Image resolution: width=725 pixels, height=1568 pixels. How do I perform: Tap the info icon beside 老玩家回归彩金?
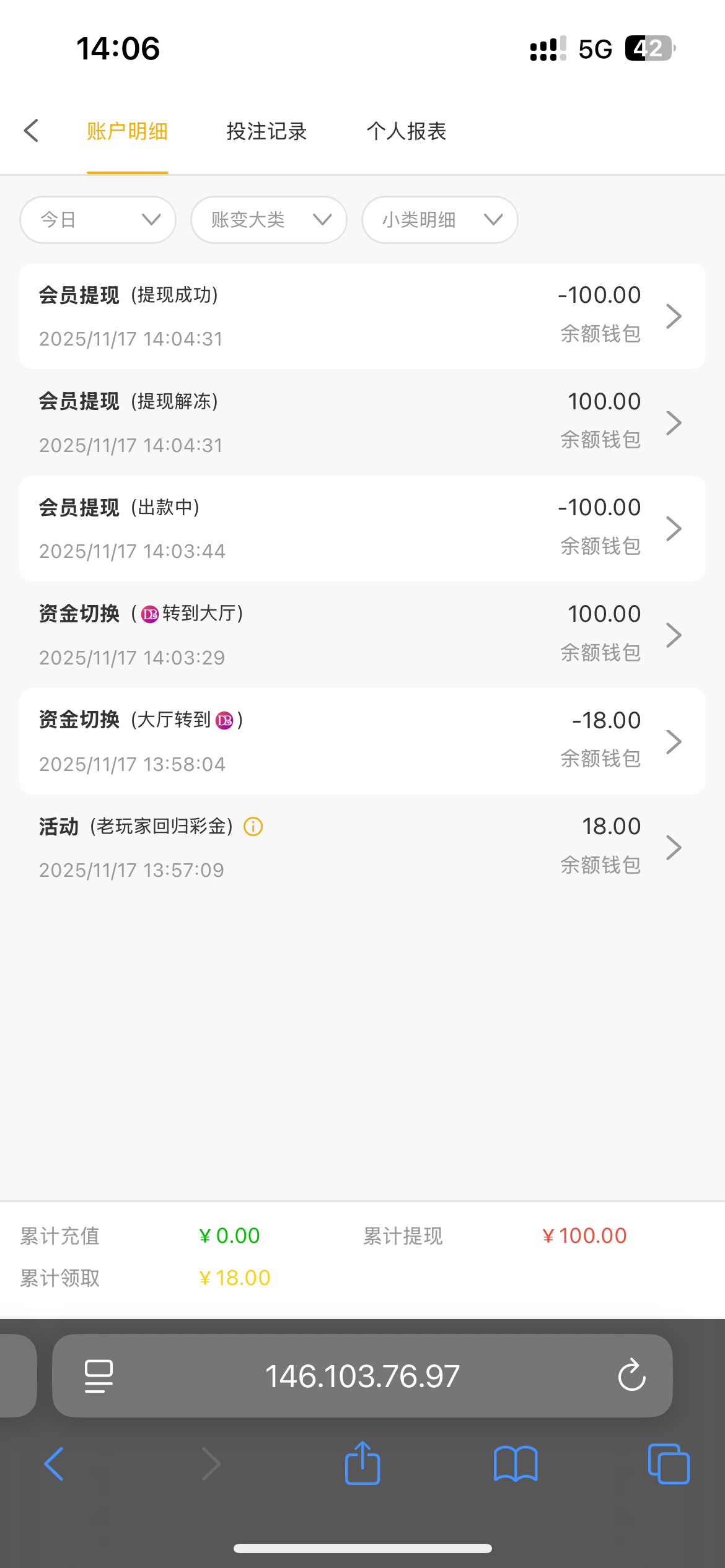253,827
